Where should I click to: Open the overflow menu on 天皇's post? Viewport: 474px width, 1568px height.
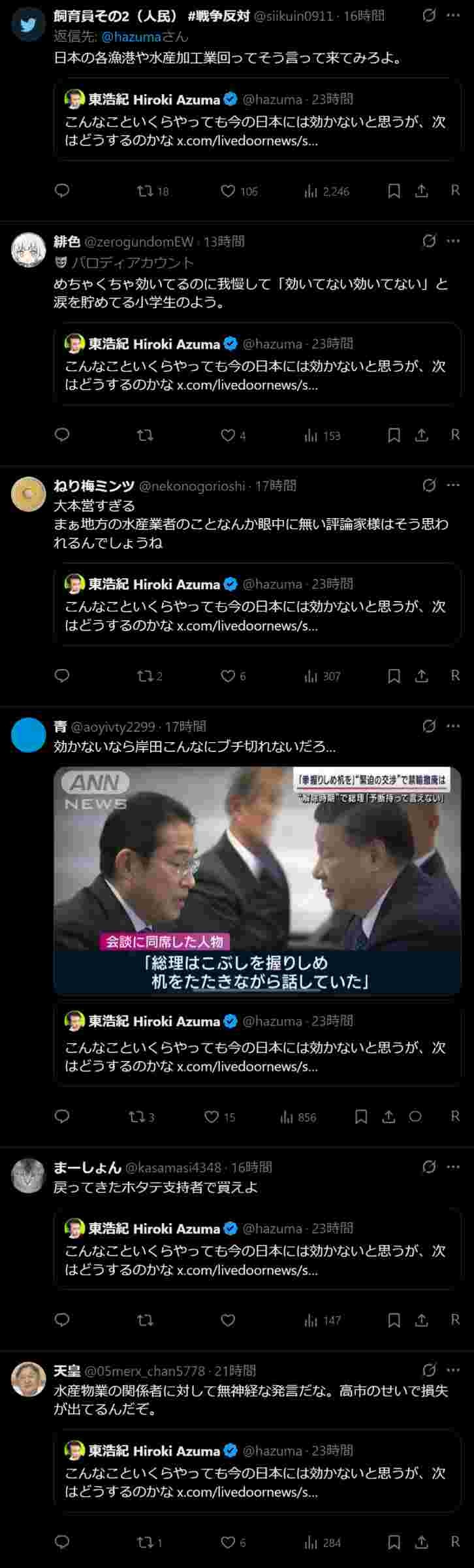pyautogui.click(x=453, y=1370)
